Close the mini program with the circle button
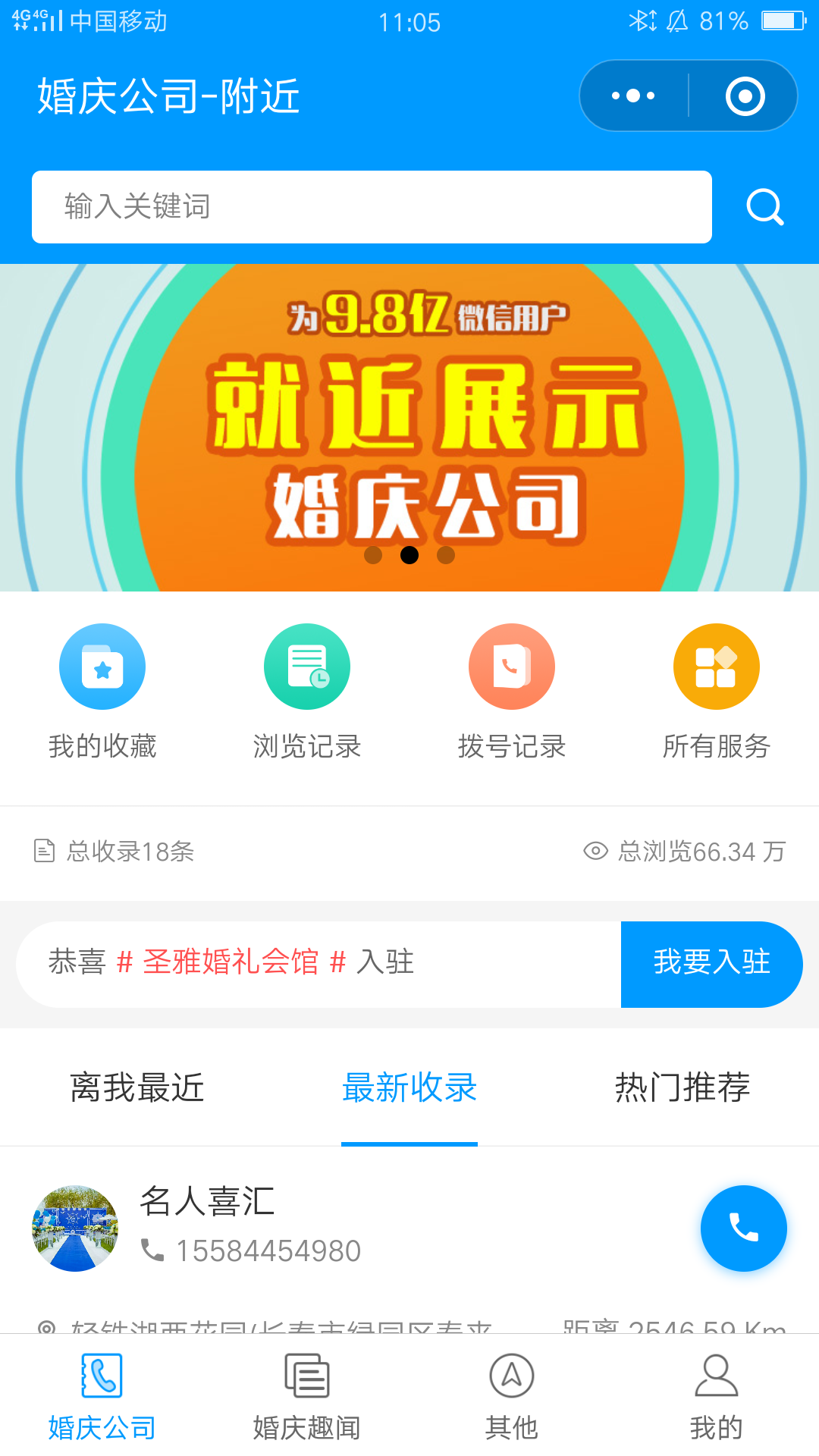Screen dimensions: 819x1456 [745, 96]
